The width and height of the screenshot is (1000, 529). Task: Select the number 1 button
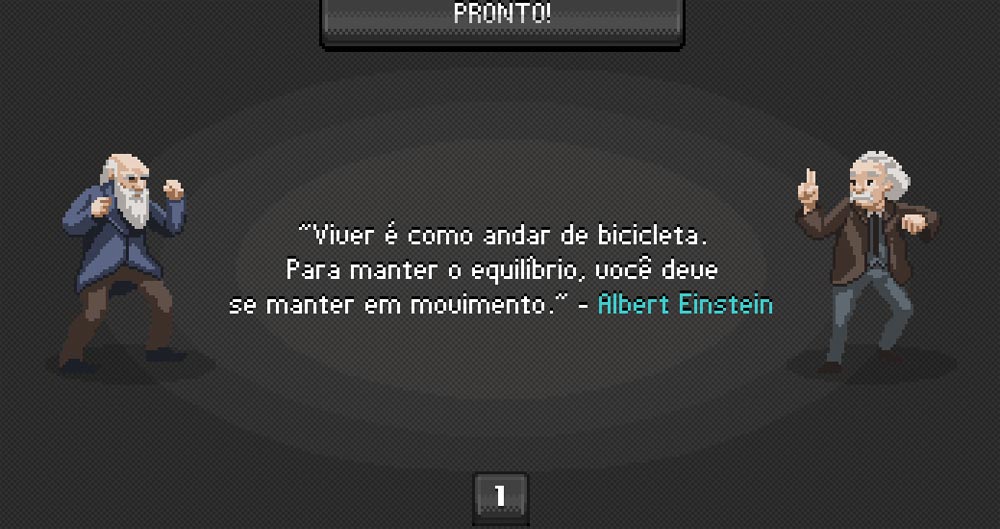(x=500, y=496)
